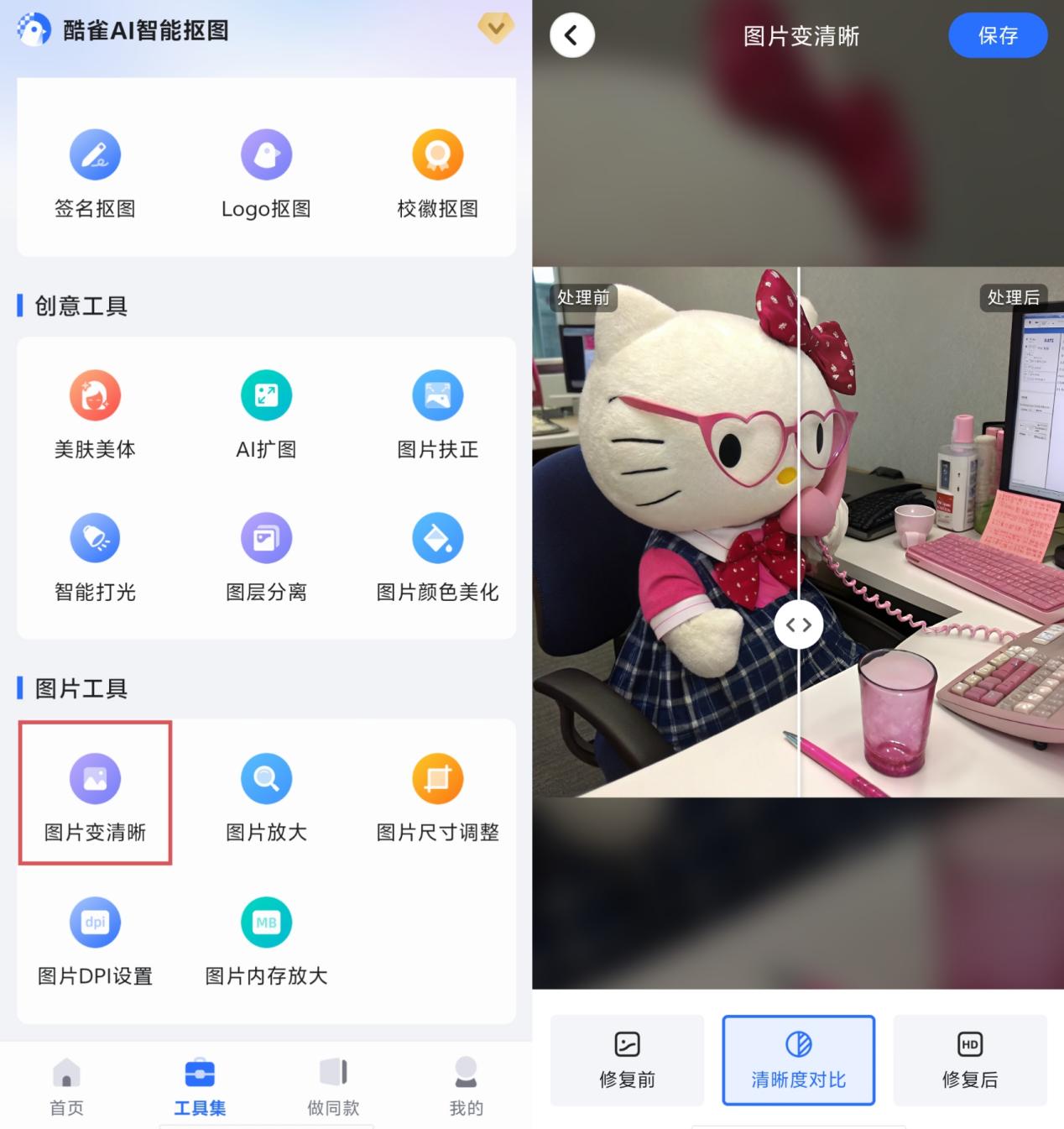Tap the before/after comparison slider handle

(x=798, y=625)
